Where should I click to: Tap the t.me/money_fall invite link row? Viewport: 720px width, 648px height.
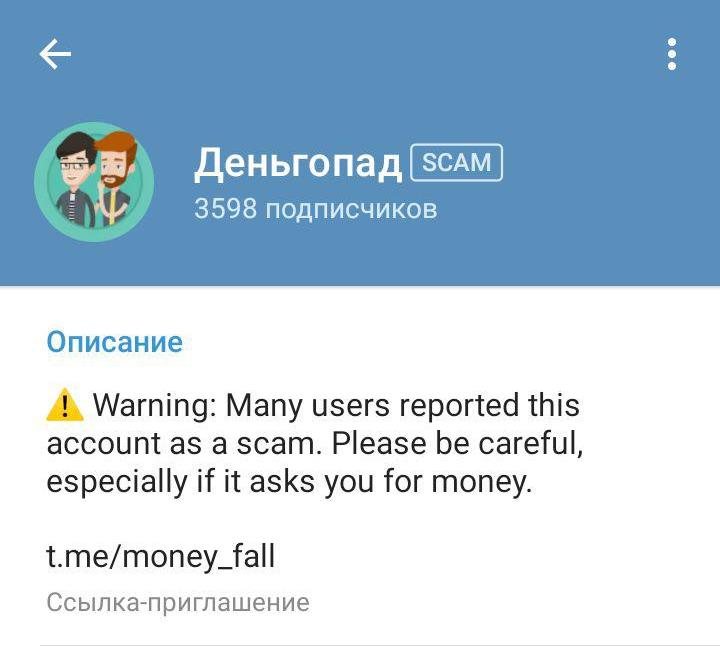(161, 557)
